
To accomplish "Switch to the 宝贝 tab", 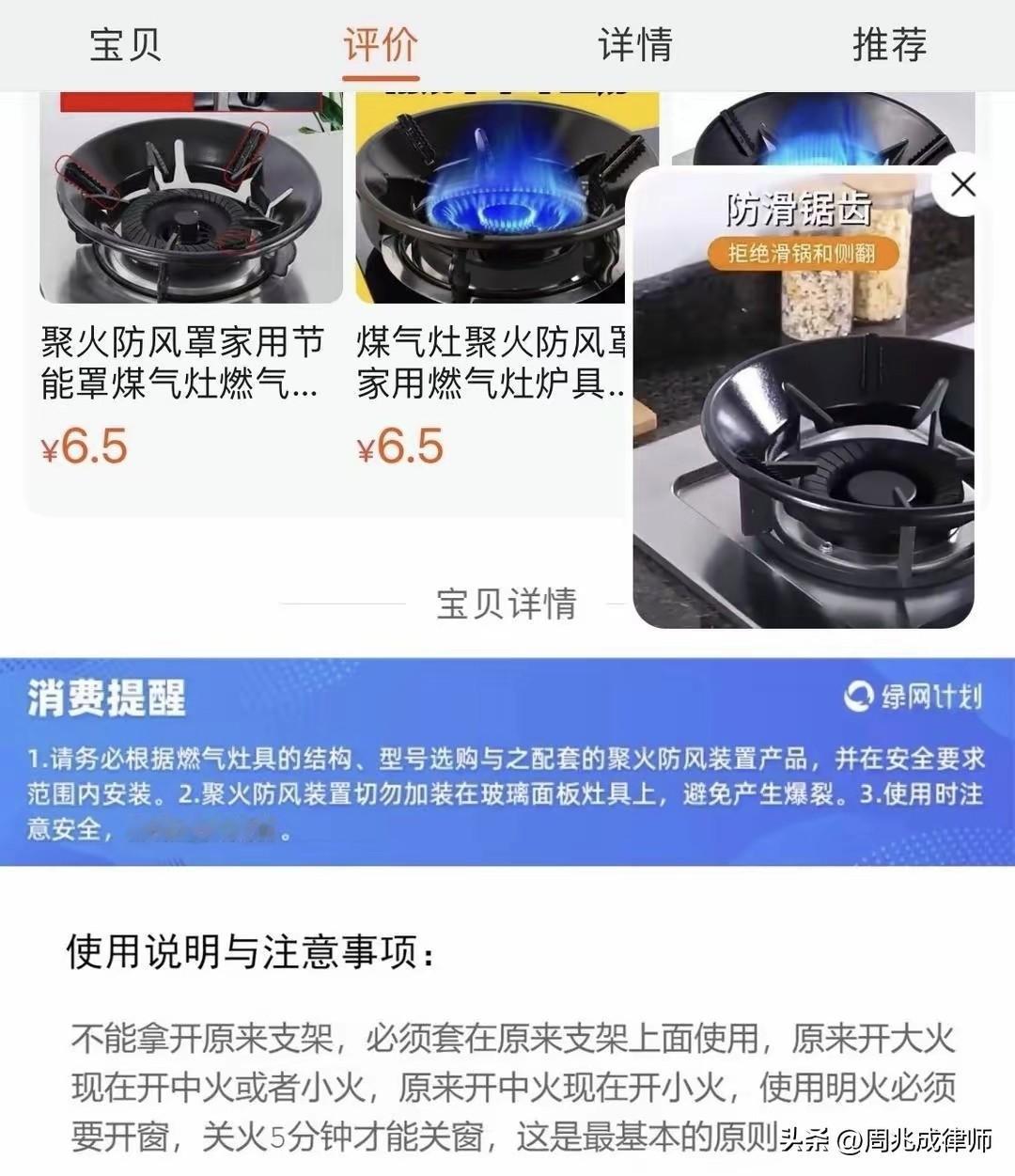I will click(x=126, y=44).
